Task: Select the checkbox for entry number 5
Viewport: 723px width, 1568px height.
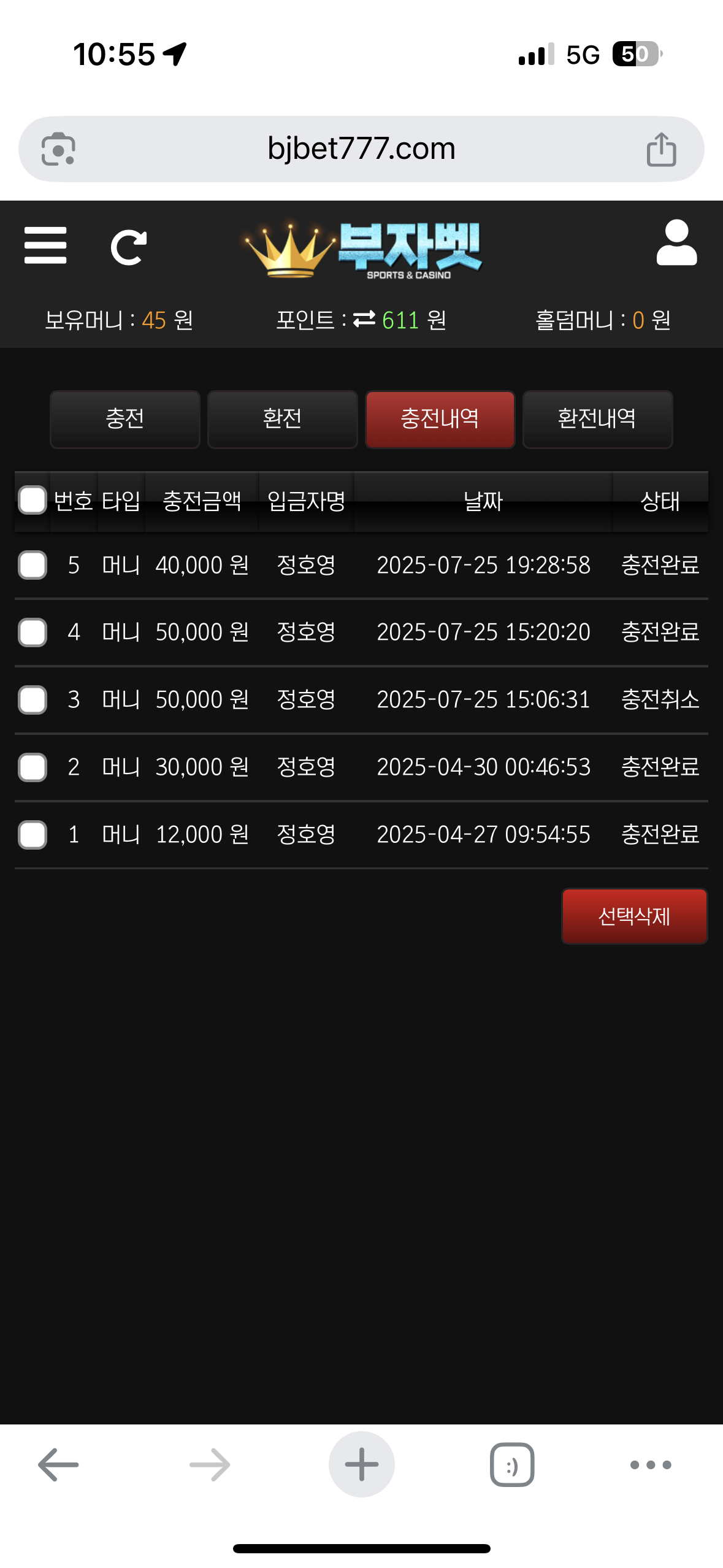Action: pos(33,565)
